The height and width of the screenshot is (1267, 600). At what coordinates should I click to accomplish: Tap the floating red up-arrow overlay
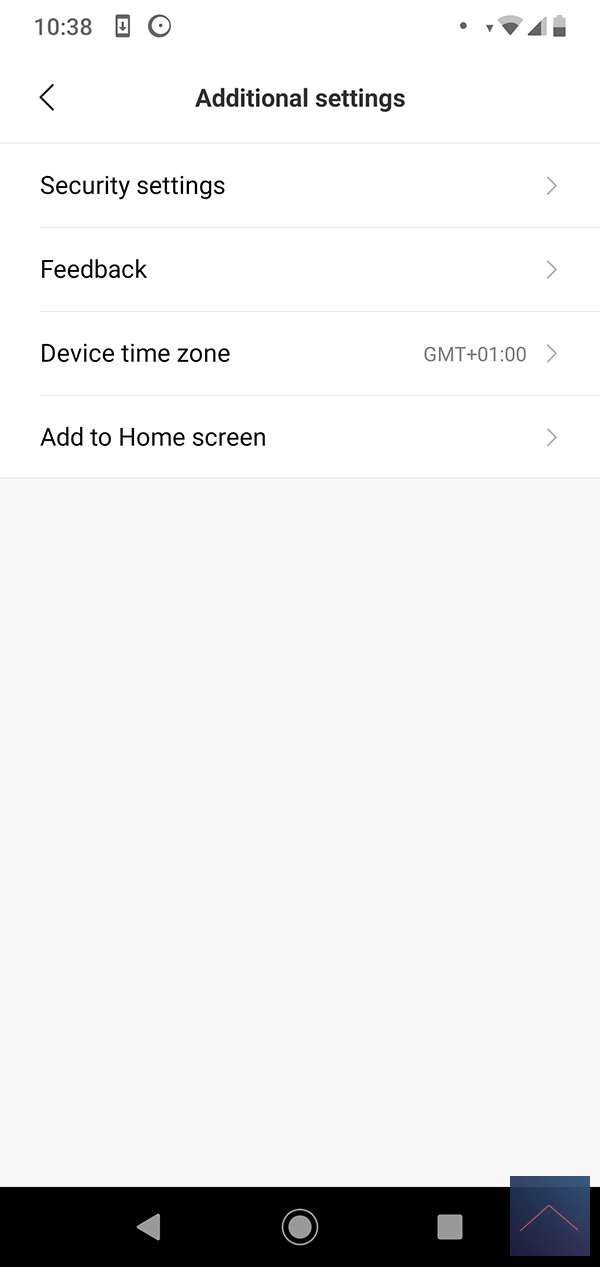pyautogui.click(x=549, y=1217)
